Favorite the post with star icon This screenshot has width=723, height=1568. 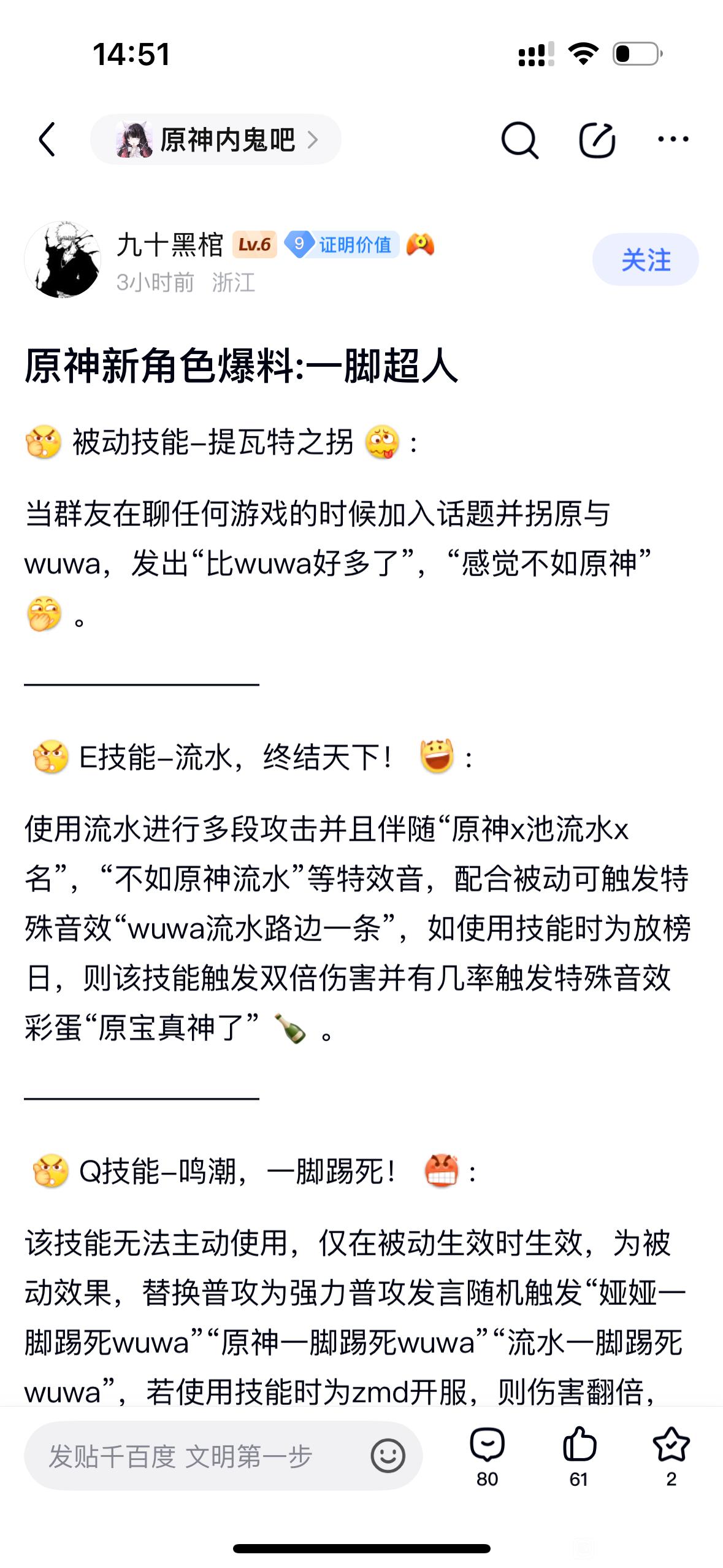671,1456
